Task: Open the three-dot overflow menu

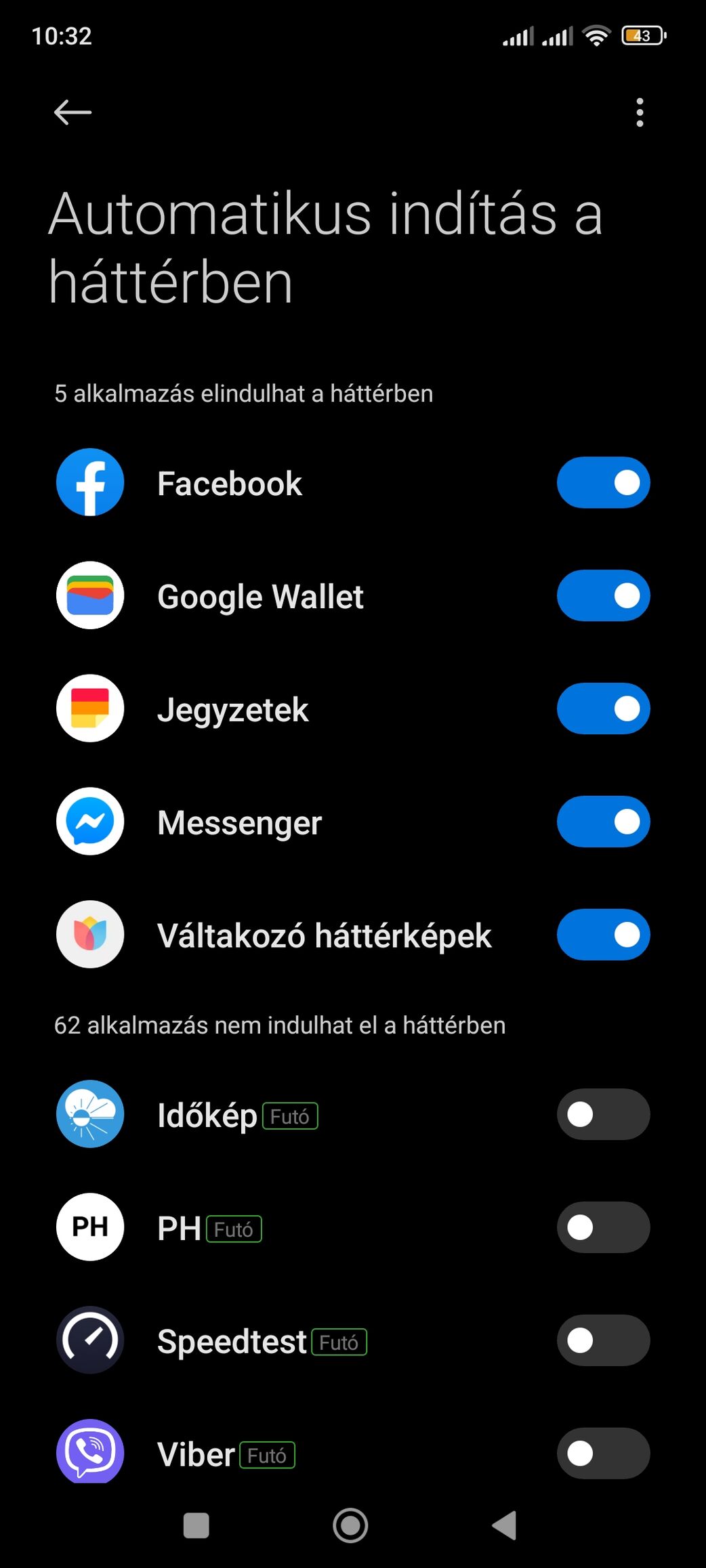Action: 640,112
